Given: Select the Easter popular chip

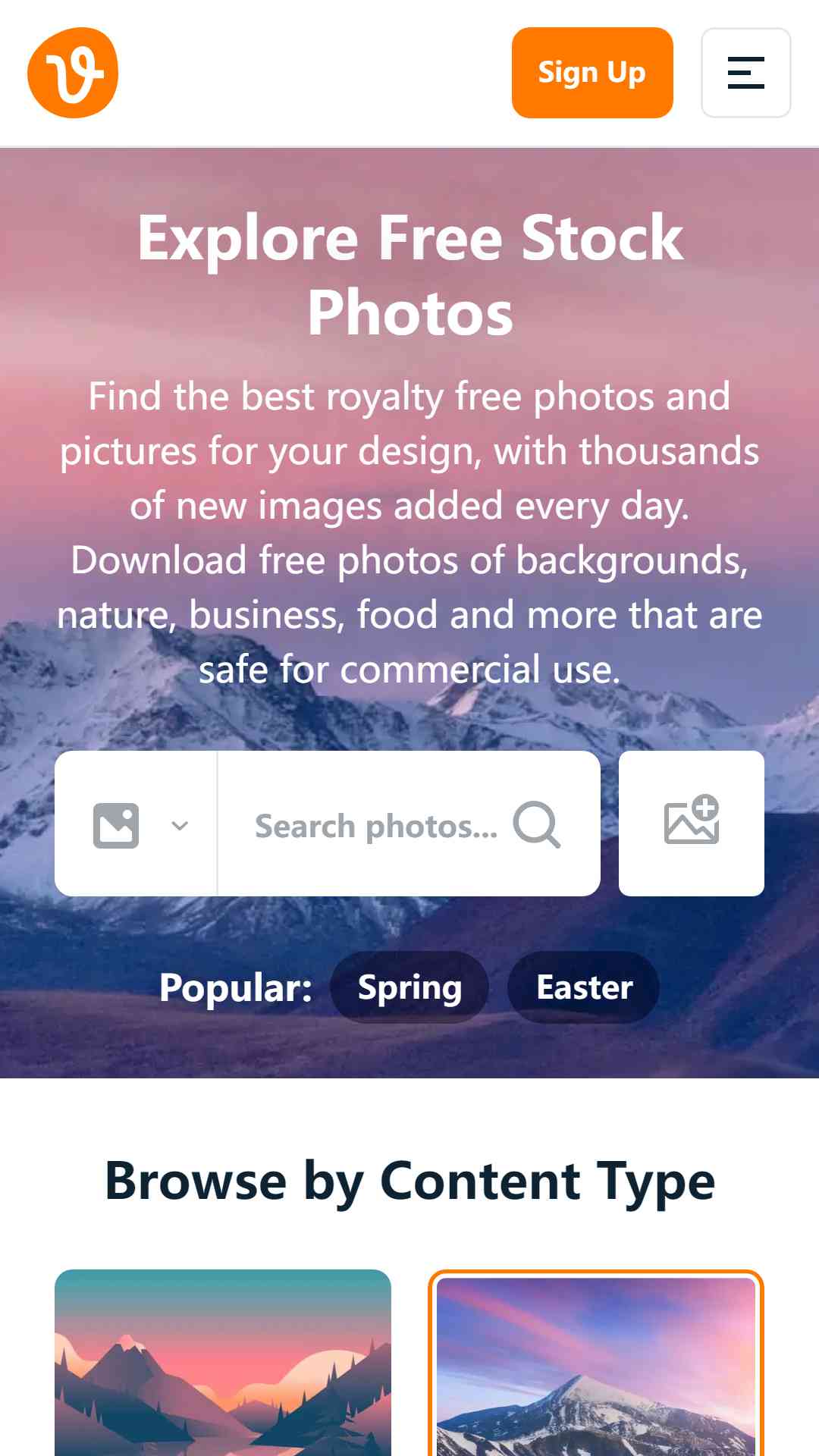Looking at the screenshot, I should (x=584, y=987).
